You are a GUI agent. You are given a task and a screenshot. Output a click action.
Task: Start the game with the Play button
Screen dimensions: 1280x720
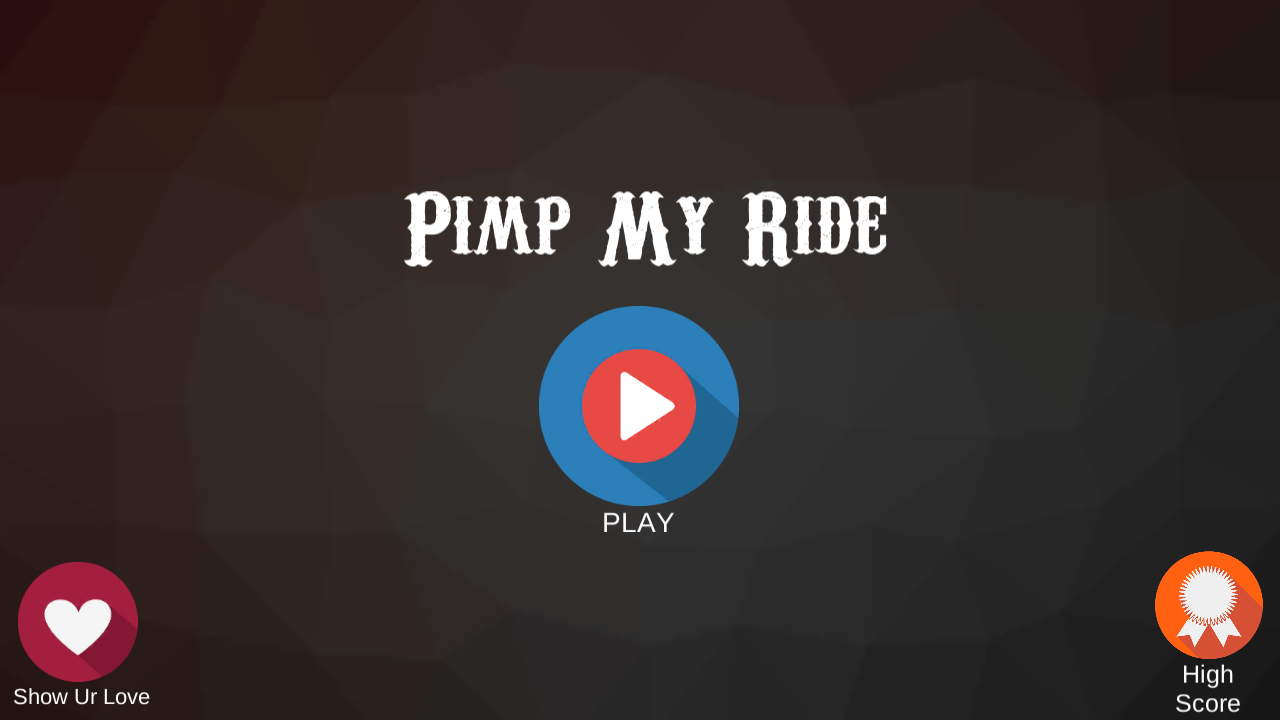click(x=638, y=406)
